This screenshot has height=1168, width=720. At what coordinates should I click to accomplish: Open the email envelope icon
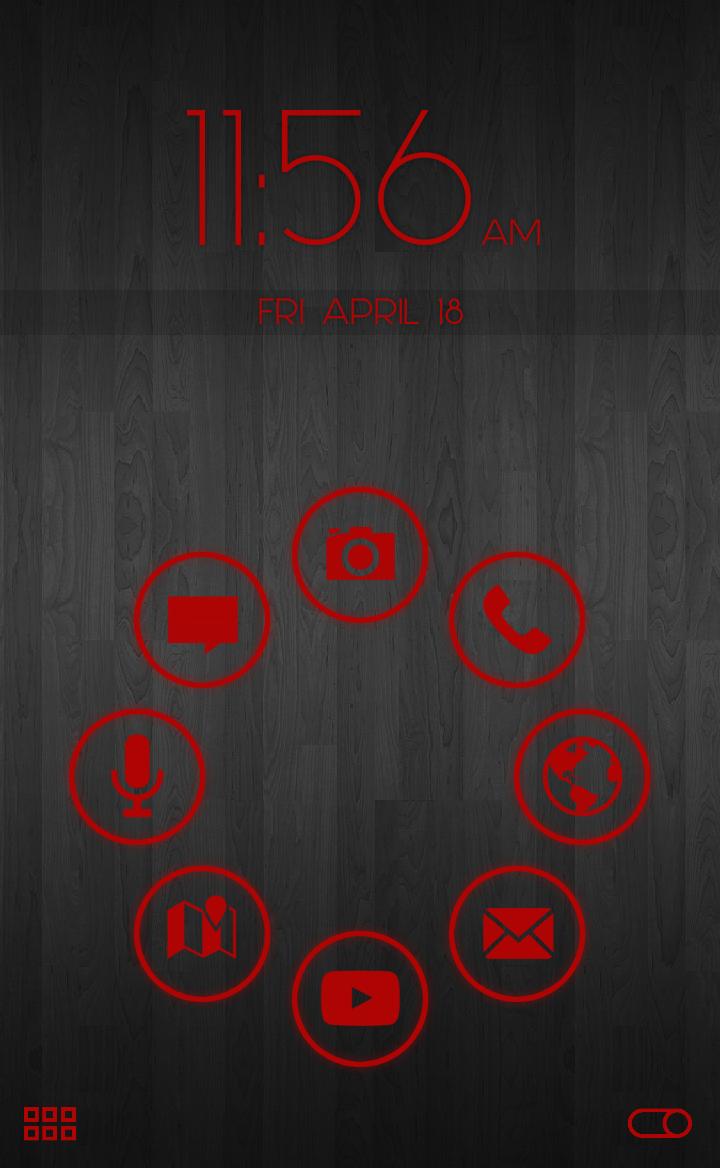coord(517,933)
